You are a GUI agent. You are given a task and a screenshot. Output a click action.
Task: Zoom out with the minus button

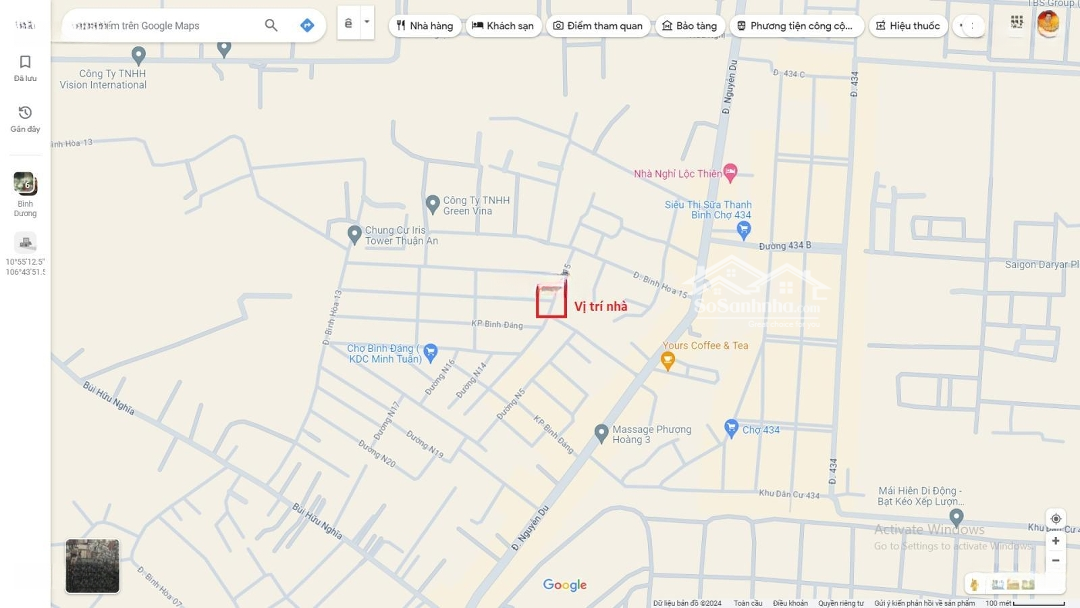(1055, 560)
